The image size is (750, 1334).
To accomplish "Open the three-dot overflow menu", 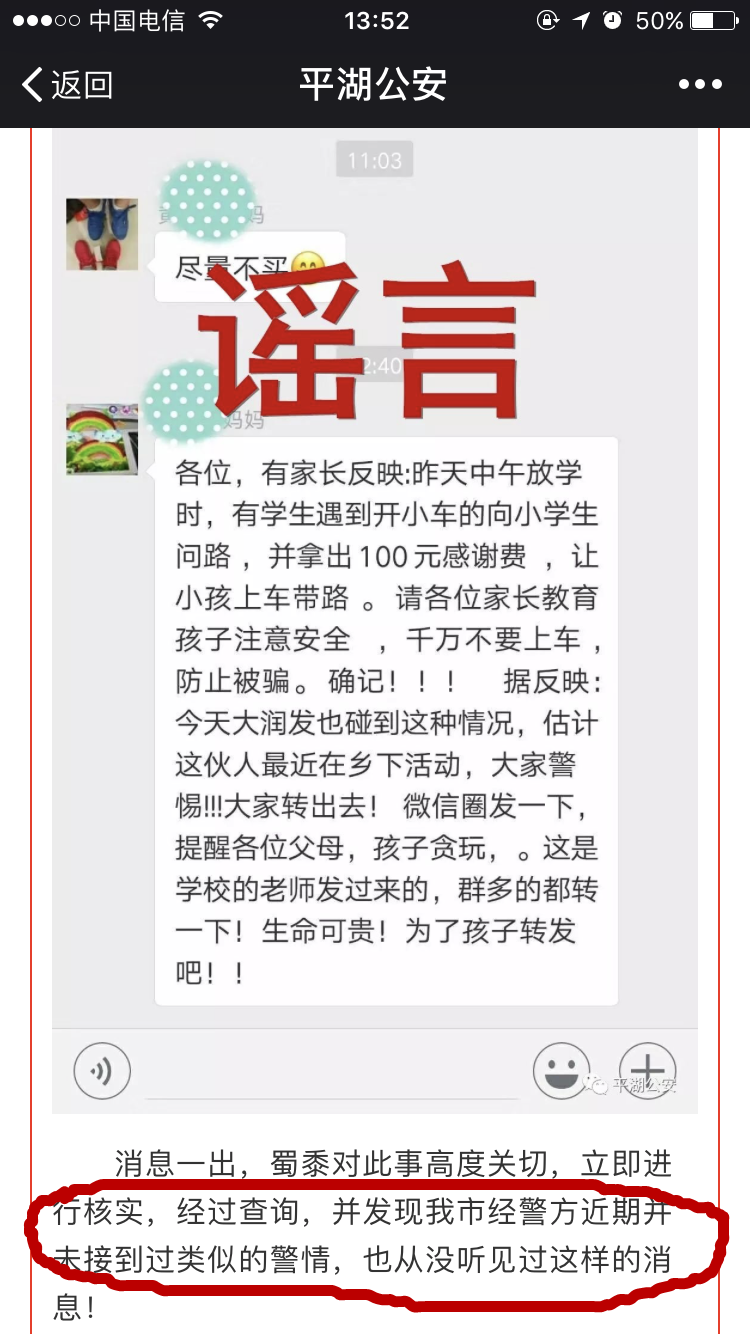I will tap(699, 85).
